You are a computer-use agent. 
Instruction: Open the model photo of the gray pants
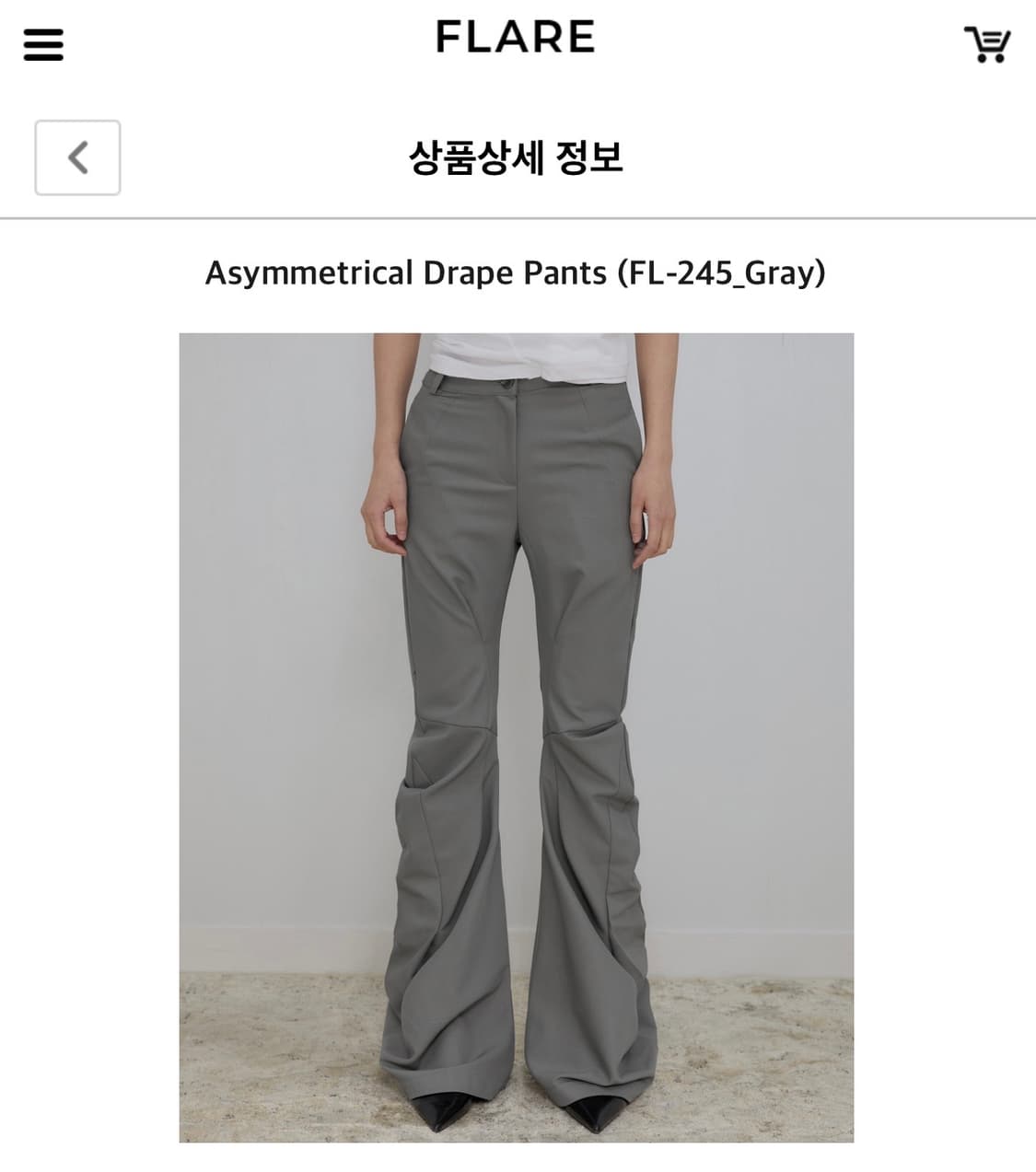pyautogui.click(x=518, y=737)
